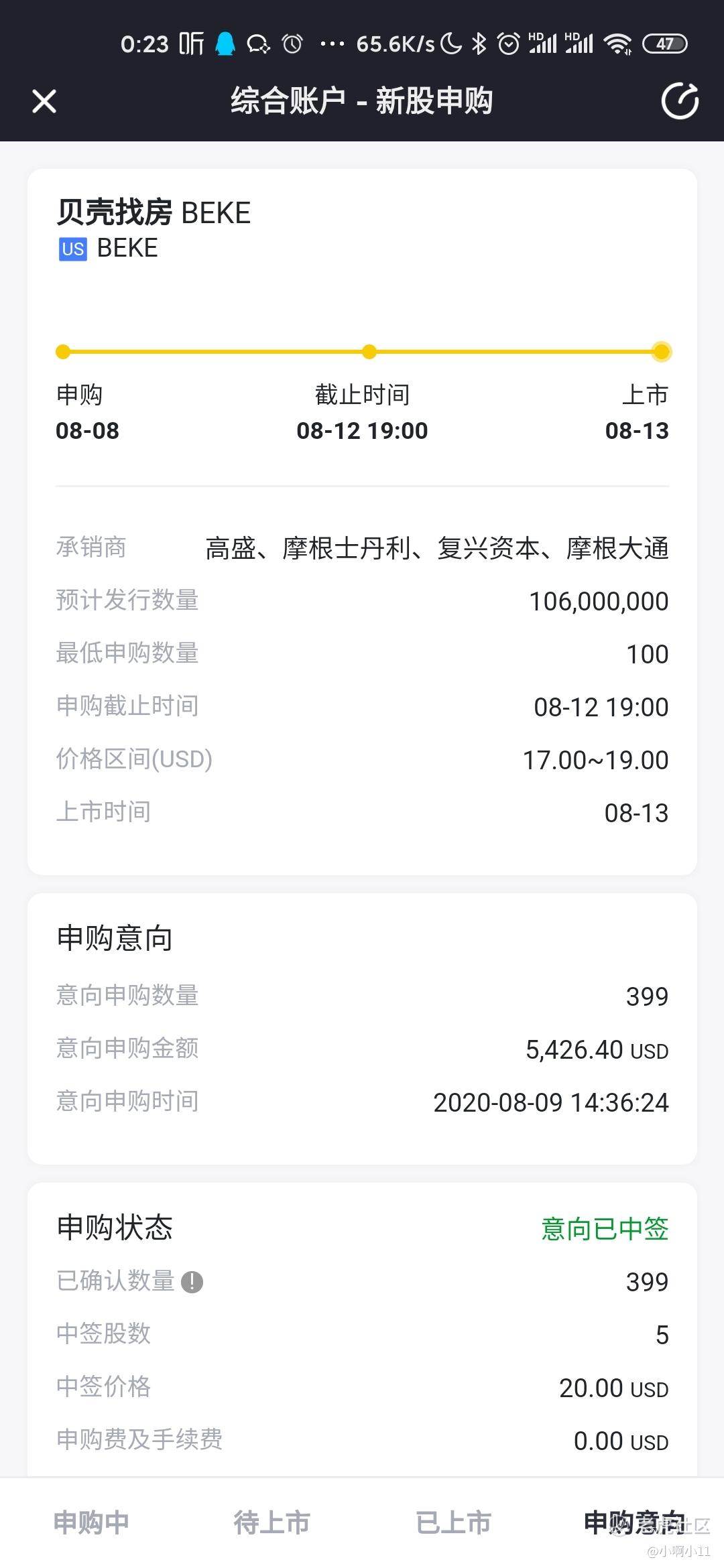Image resolution: width=724 pixels, height=1568 pixels.
Task: Refresh the IPO subscription details
Action: pyautogui.click(x=680, y=101)
